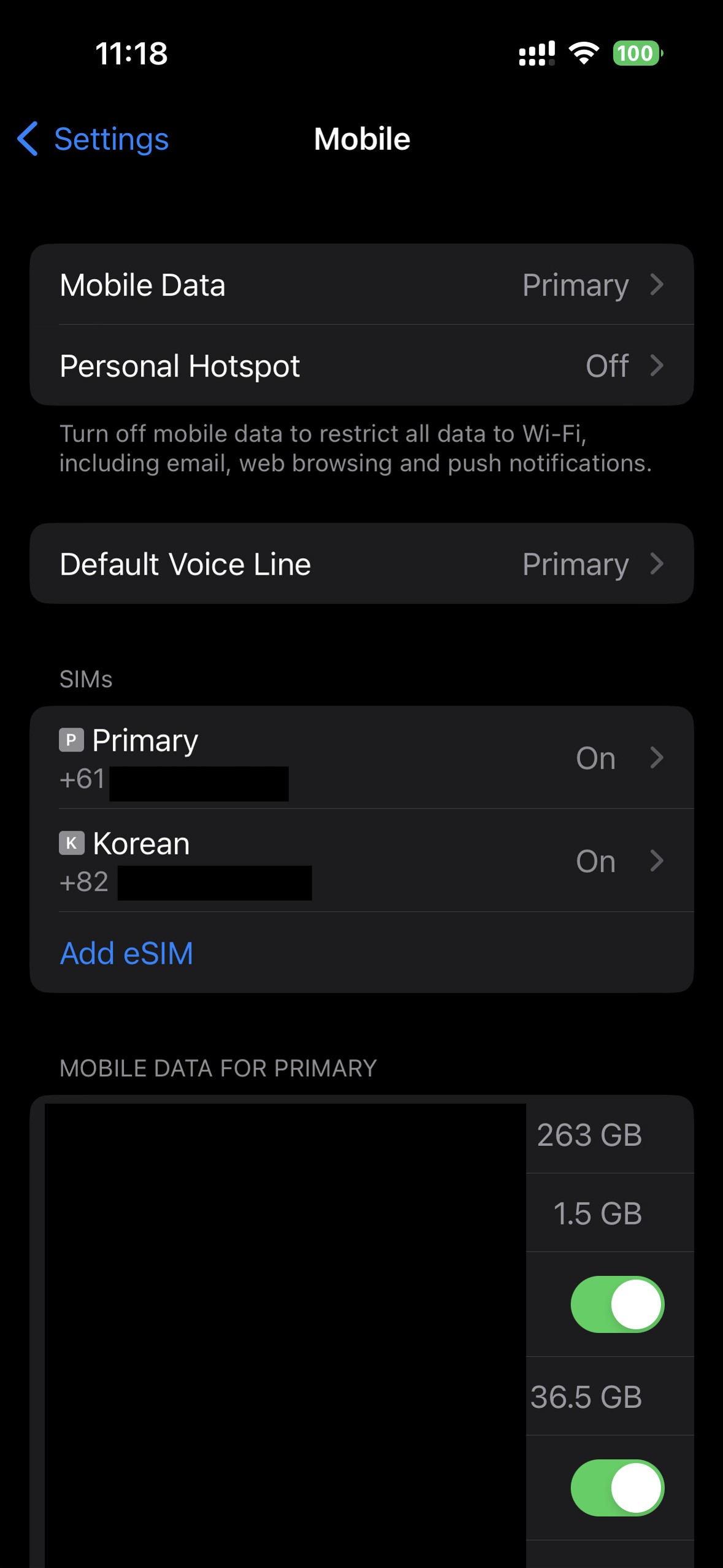Open the Primary SIM settings
Viewport: 723px width, 1568px height.
(361, 758)
